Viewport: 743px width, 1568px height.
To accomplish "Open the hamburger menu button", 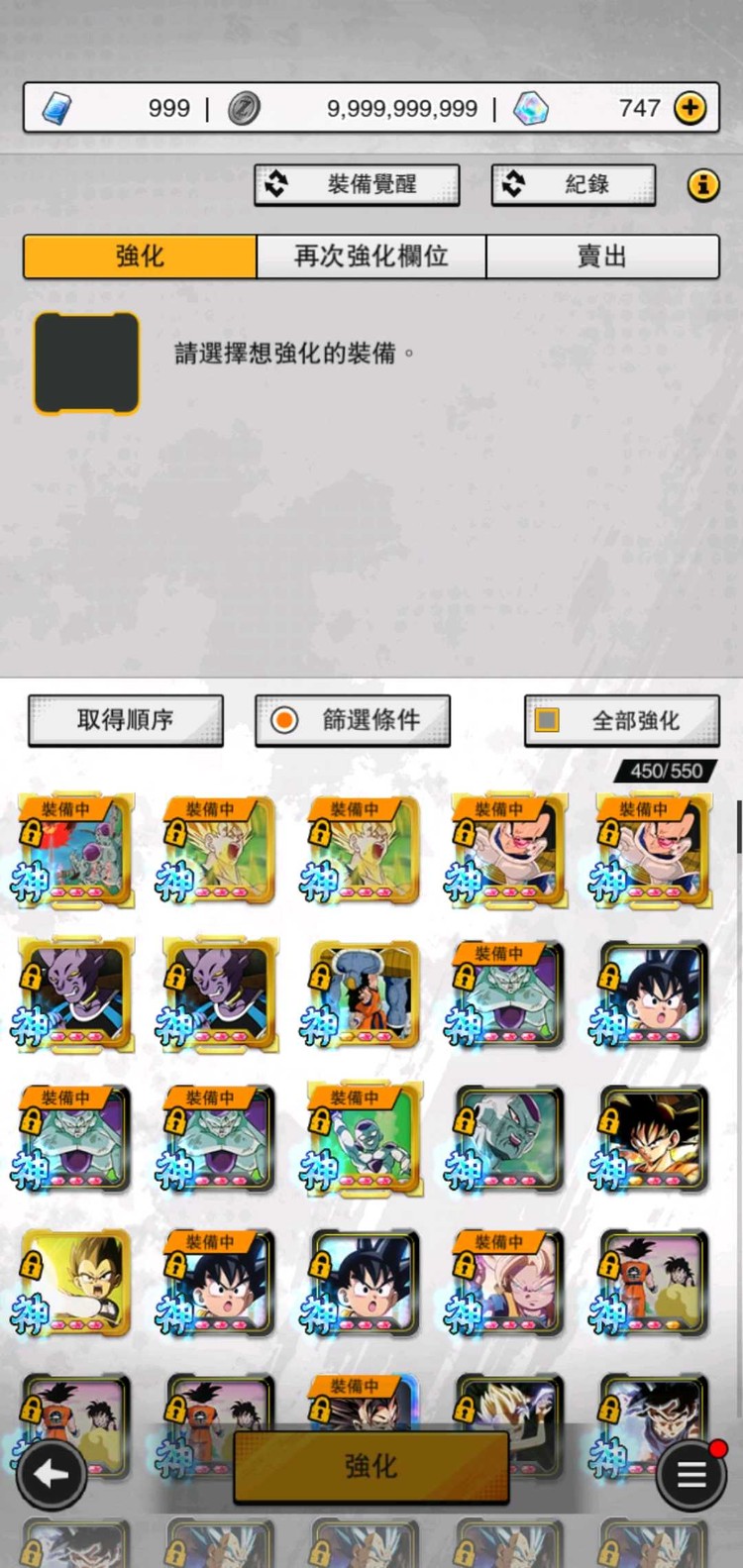I will (690, 1475).
